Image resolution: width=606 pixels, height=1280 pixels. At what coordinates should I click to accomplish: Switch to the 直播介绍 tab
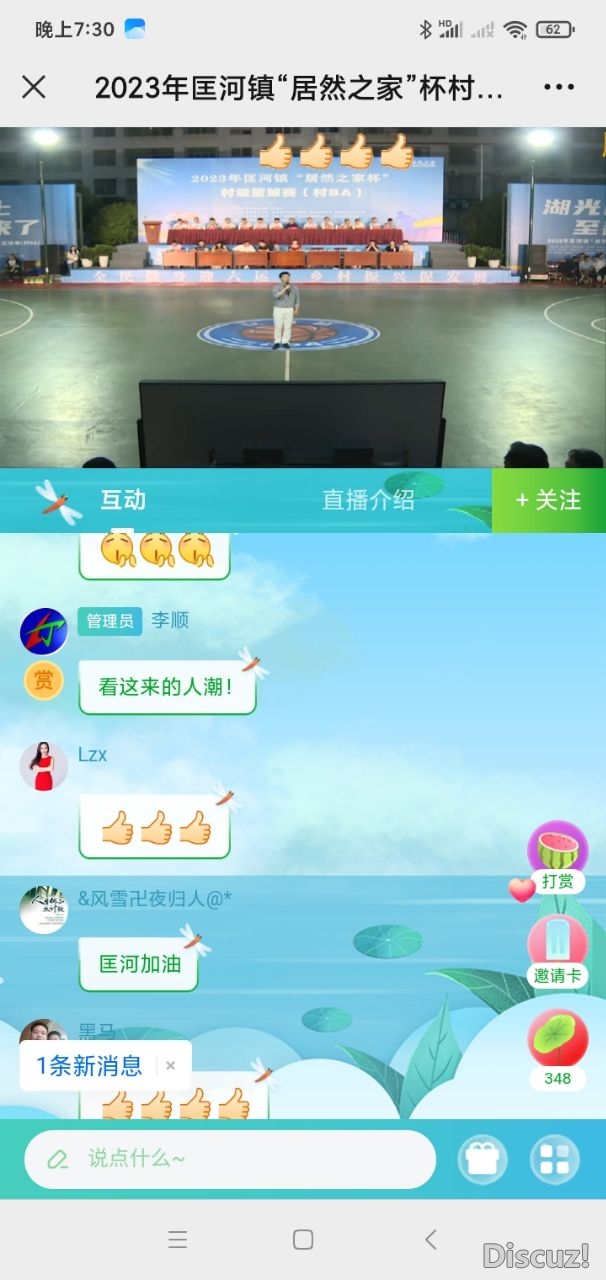[368, 500]
